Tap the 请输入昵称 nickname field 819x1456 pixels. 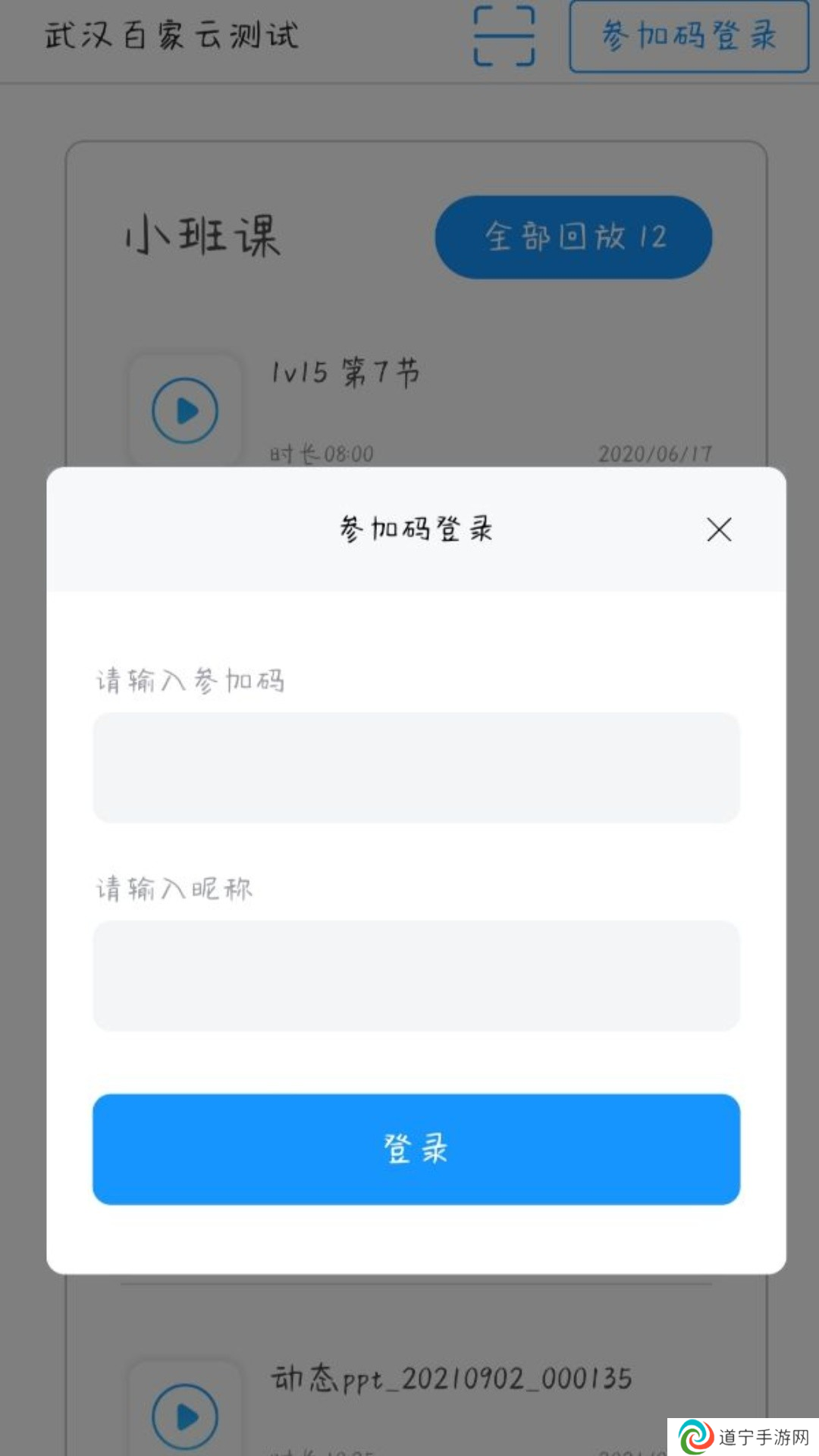coord(416,976)
